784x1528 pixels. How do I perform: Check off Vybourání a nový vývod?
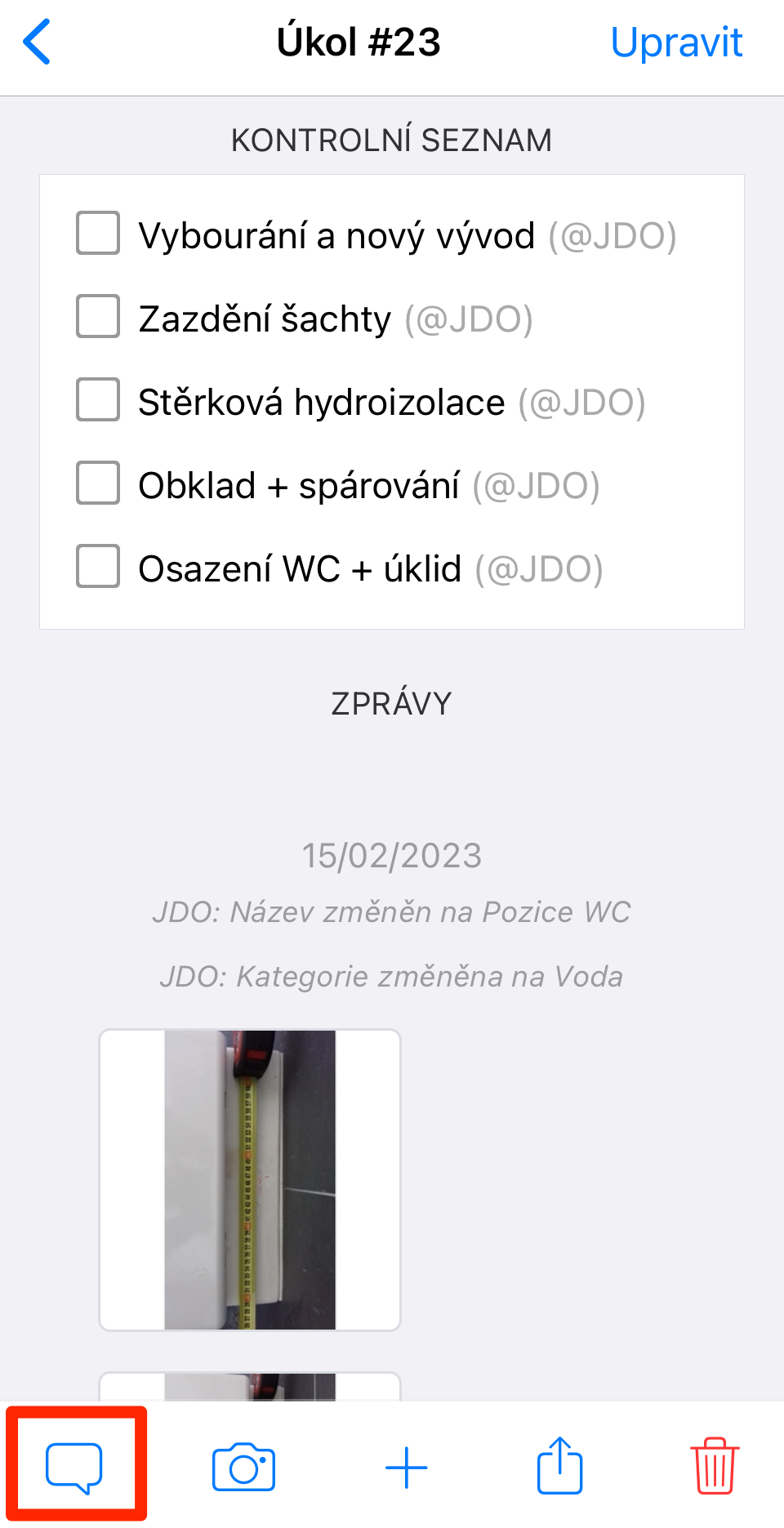[98, 233]
